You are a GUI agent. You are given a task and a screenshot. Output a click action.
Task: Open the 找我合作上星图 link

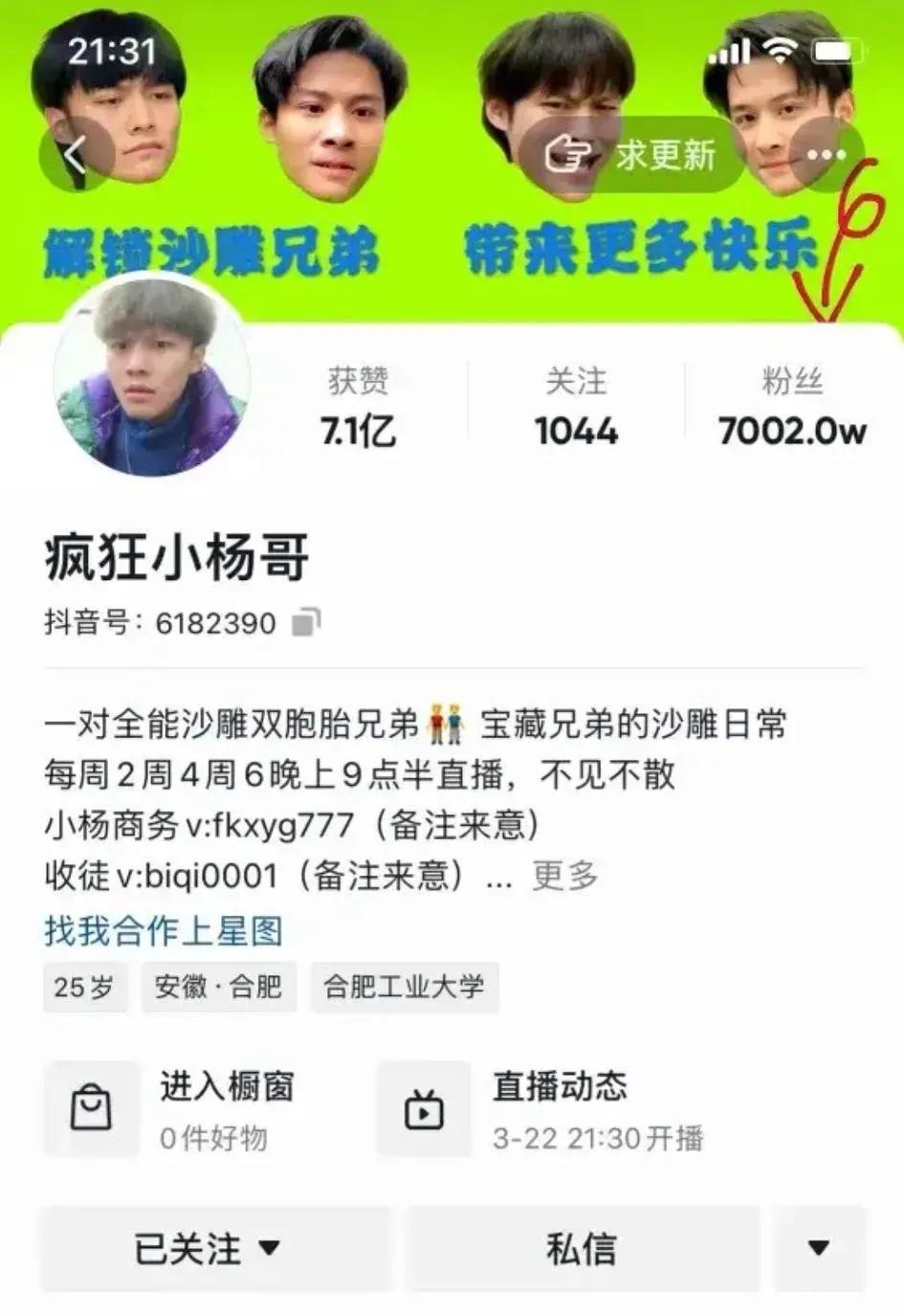point(163,930)
